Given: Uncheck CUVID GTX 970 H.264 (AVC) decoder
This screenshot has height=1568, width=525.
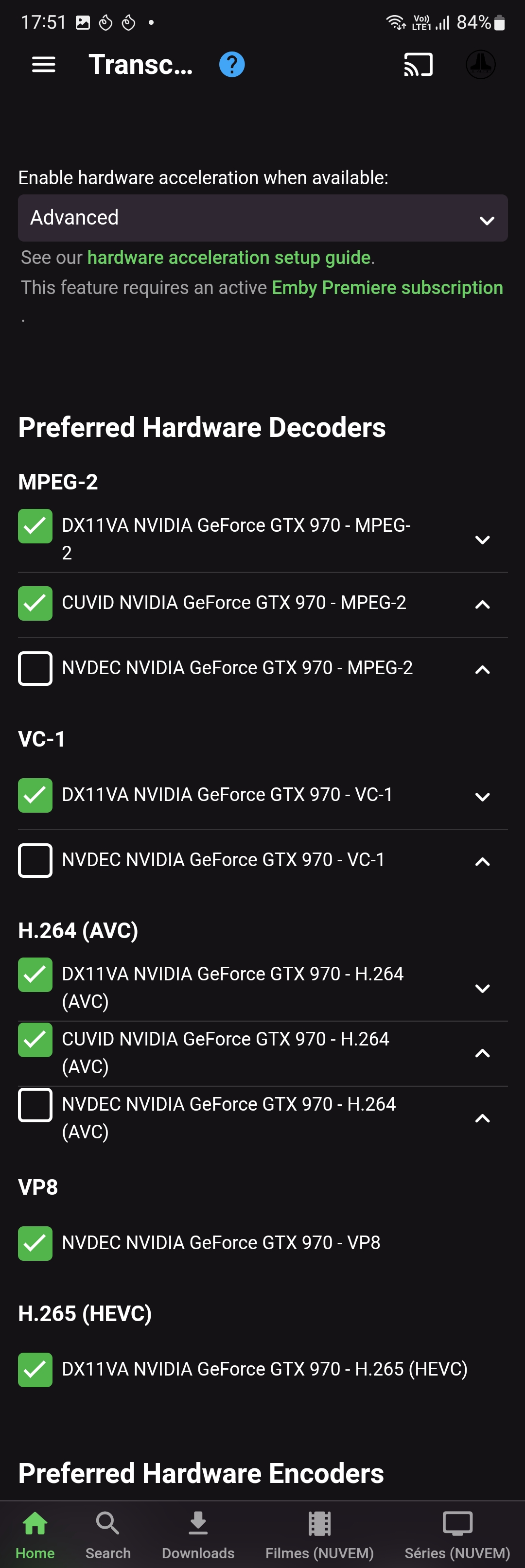Looking at the screenshot, I should coord(35,1040).
